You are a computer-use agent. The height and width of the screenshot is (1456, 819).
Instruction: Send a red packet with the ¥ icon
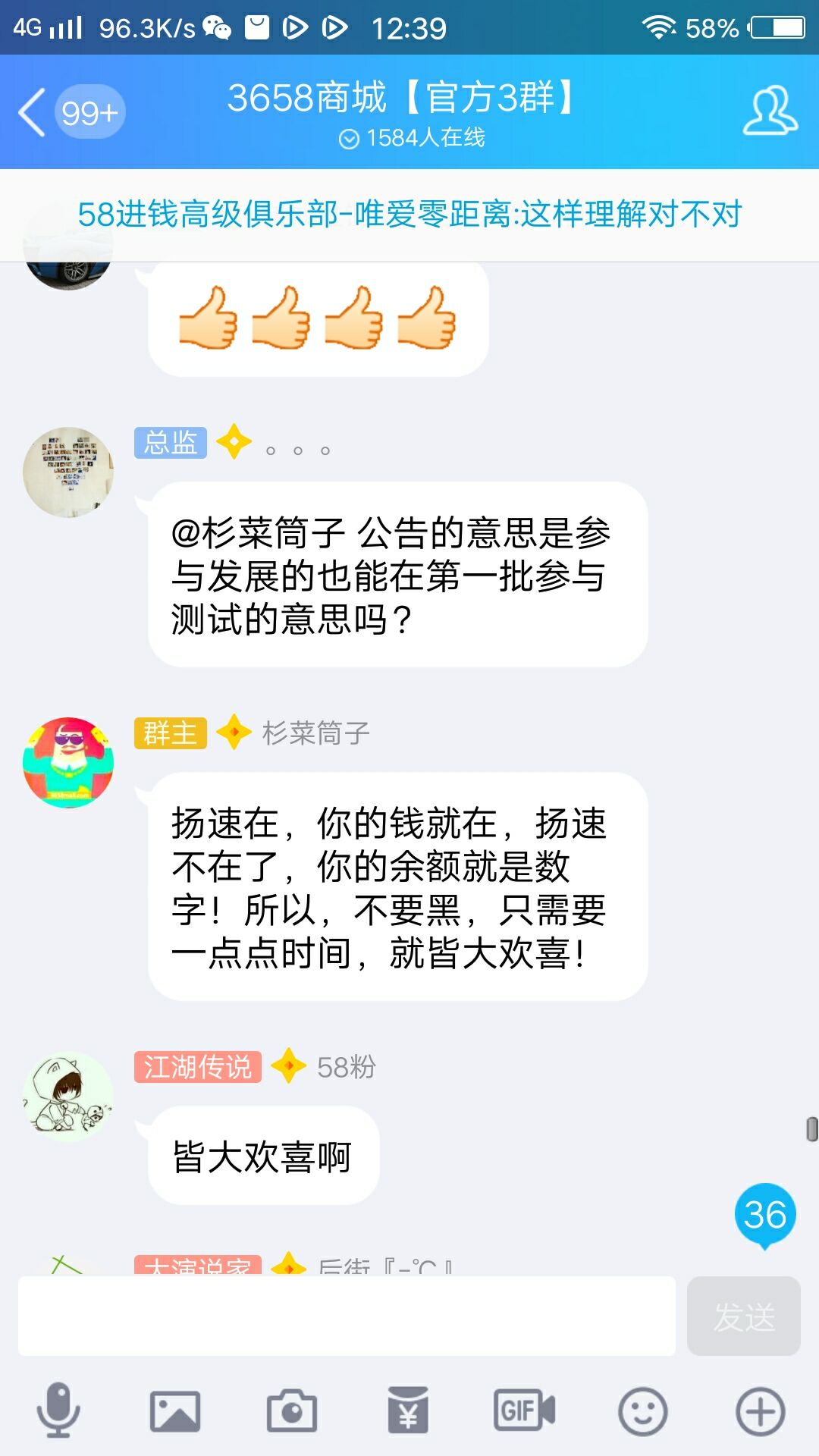(408, 1410)
